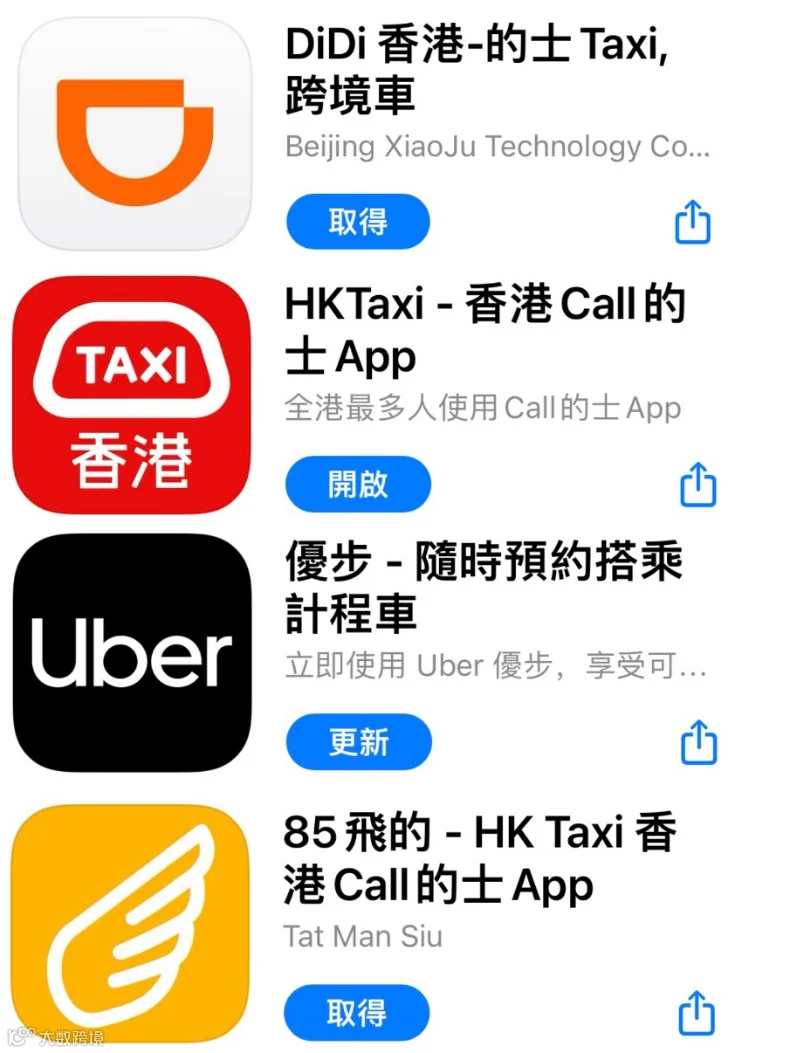Share the 85飛的 app
The height and width of the screenshot is (1053, 790).
(697, 1013)
